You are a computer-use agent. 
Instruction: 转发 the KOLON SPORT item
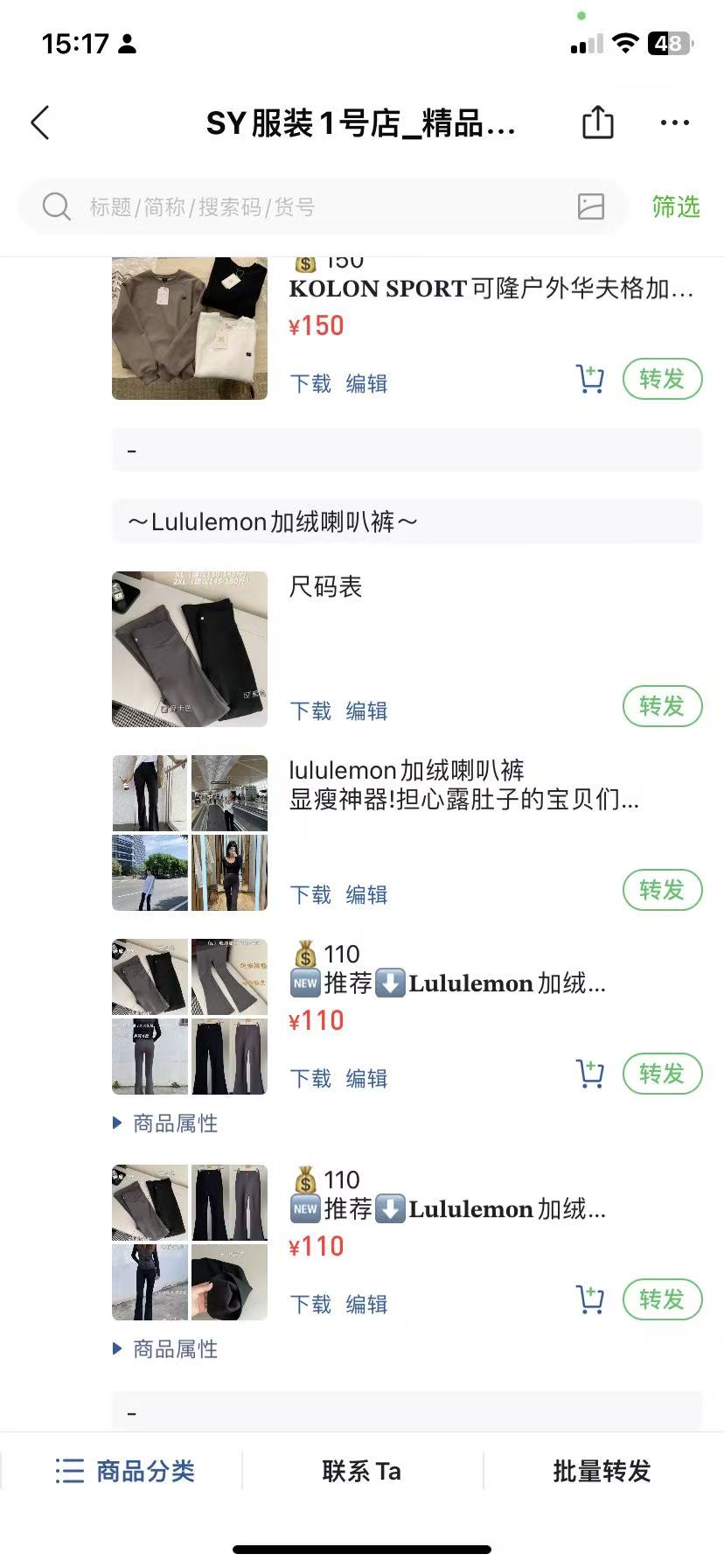662,379
